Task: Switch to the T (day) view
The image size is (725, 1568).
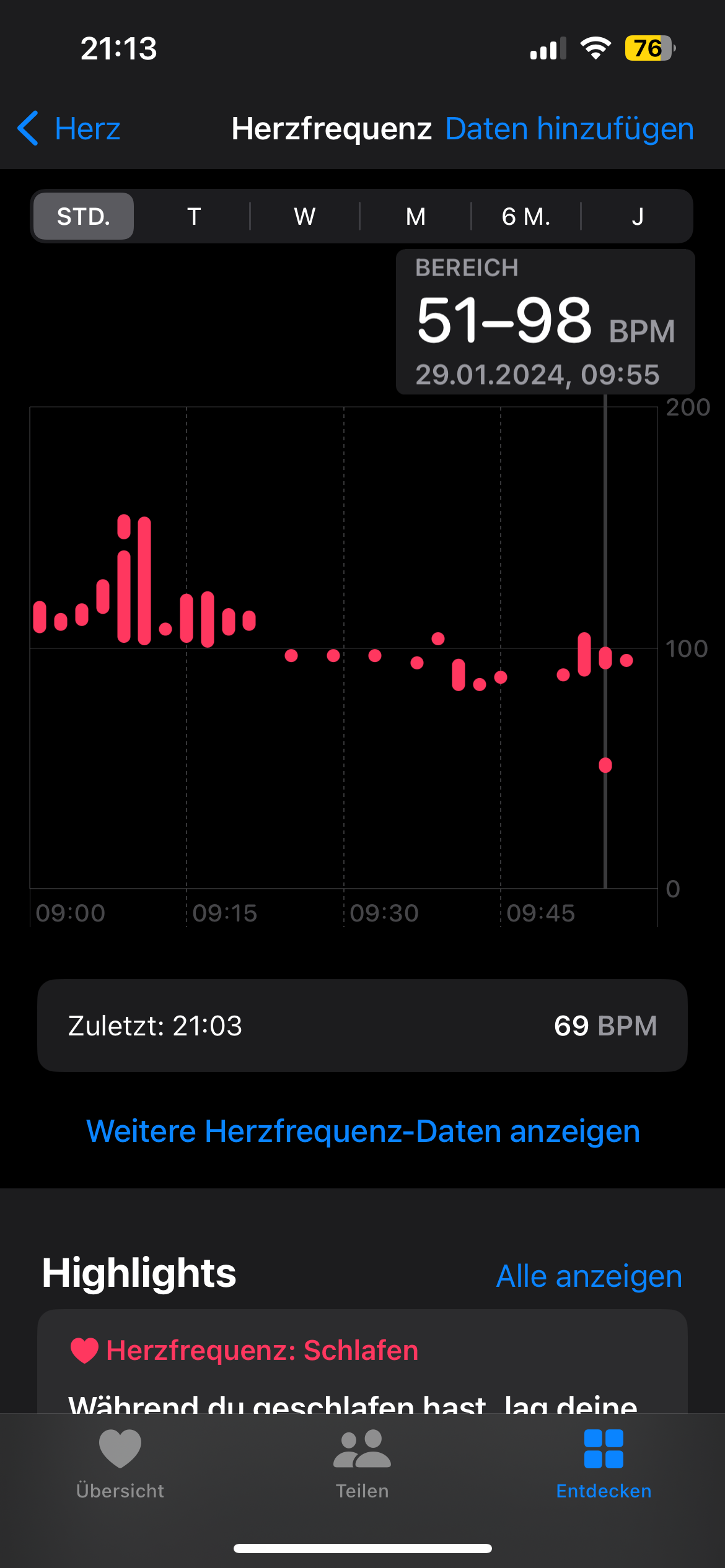Action: coord(194,217)
